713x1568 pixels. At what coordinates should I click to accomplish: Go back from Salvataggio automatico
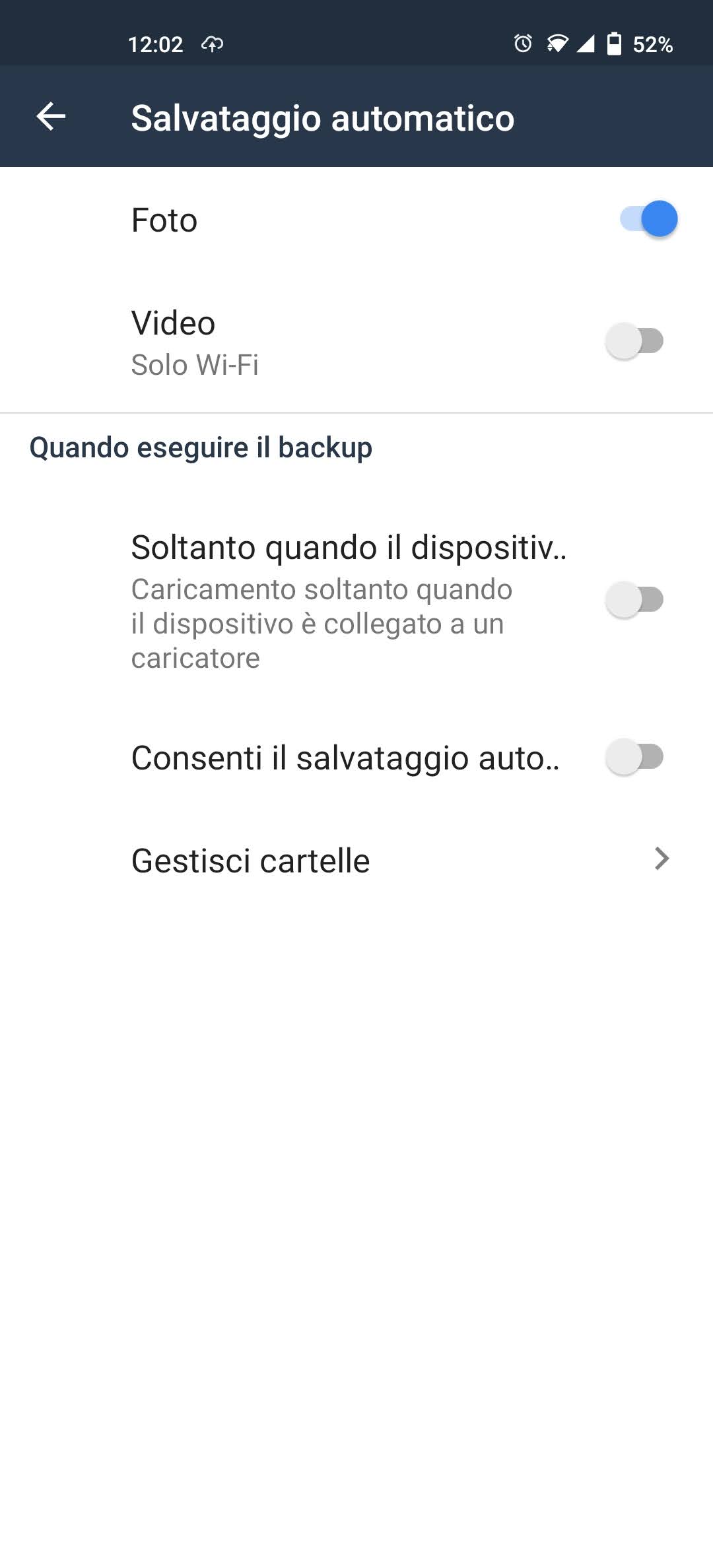pos(51,117)
